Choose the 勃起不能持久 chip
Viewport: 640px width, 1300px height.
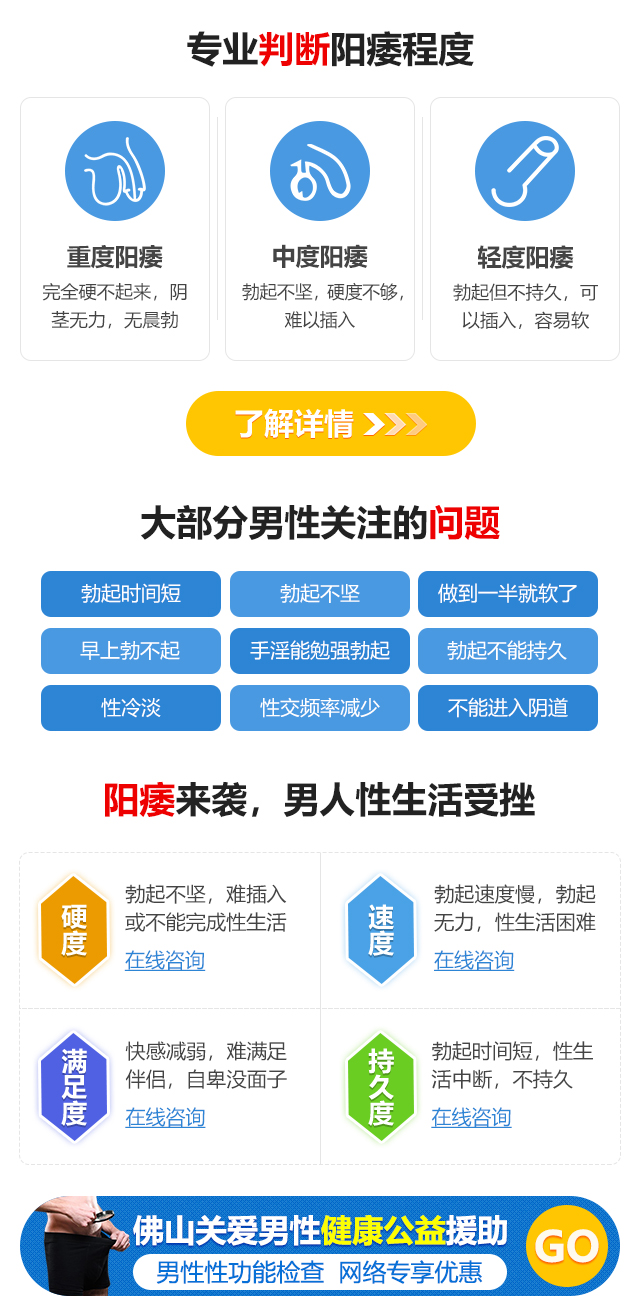tap(508, 651)
